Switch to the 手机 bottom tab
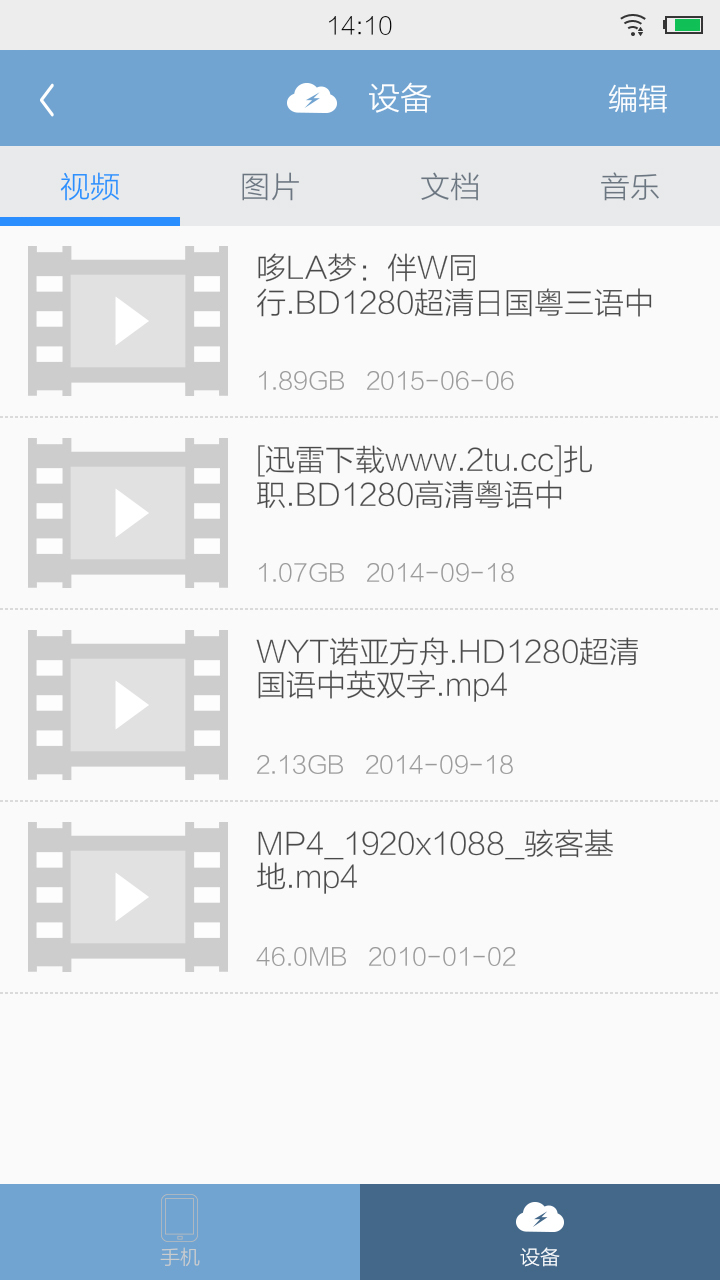Image resolution: width=720 pixels, height=1280 pixels. (180, 1231)
